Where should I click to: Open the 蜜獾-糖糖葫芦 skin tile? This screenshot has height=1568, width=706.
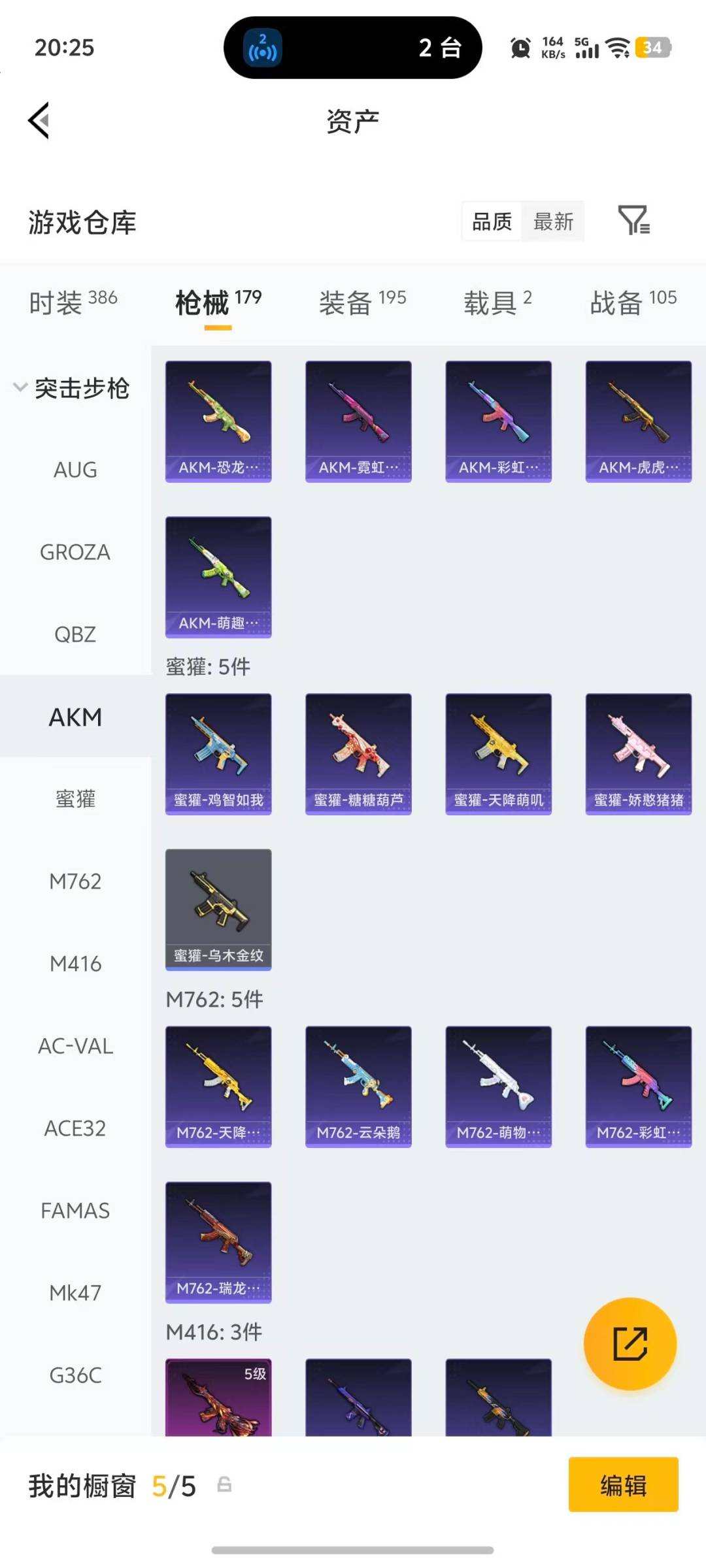[358, 754]
